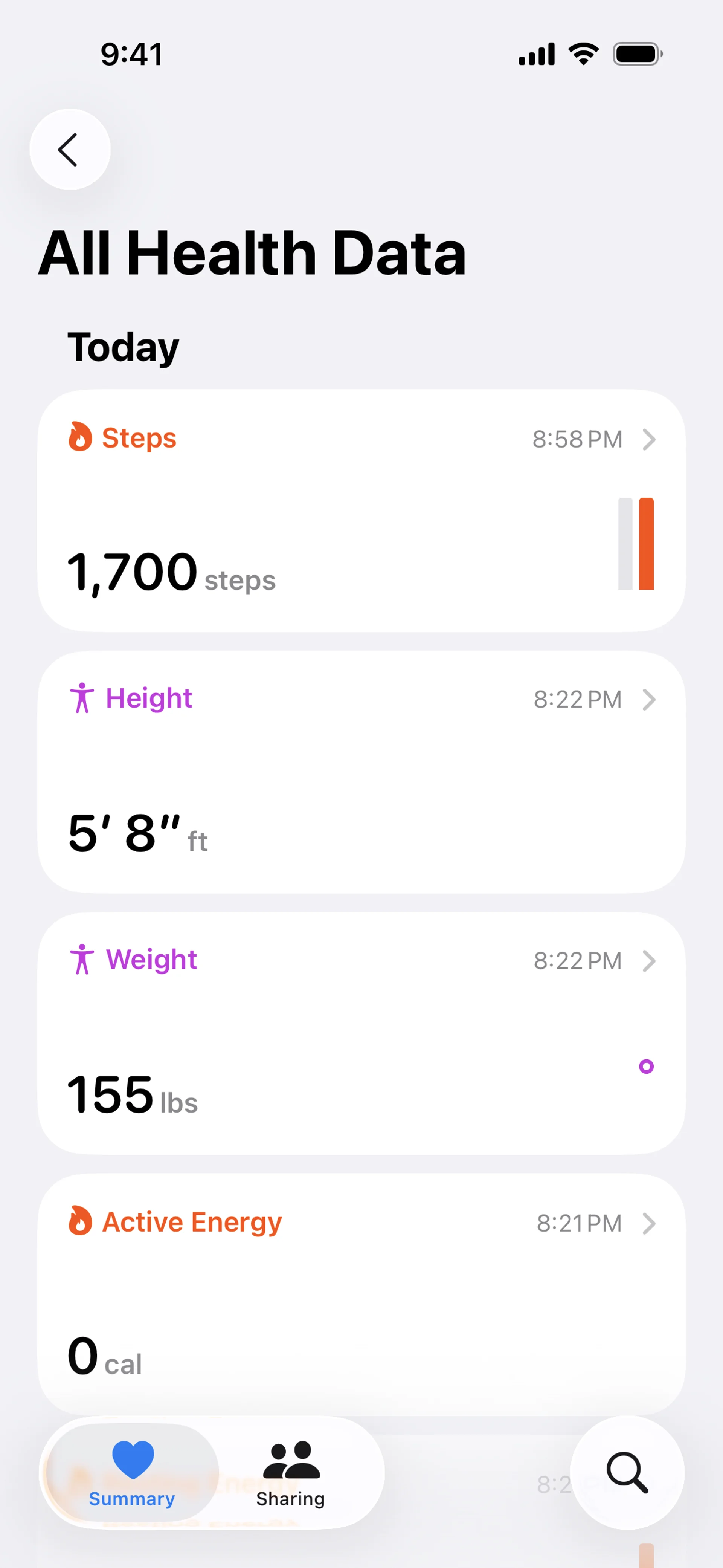Switch to the Summary tab
The width and height of the screenshot is (723, 1568).
(x=132, y=1472)
